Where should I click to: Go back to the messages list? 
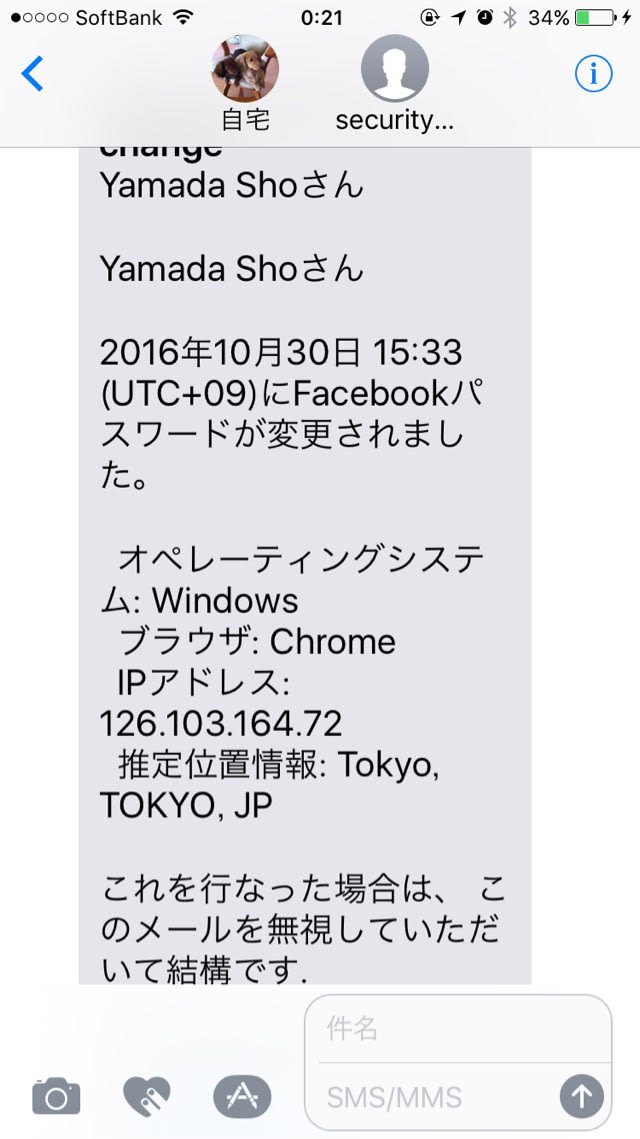(x=33, y=73)
